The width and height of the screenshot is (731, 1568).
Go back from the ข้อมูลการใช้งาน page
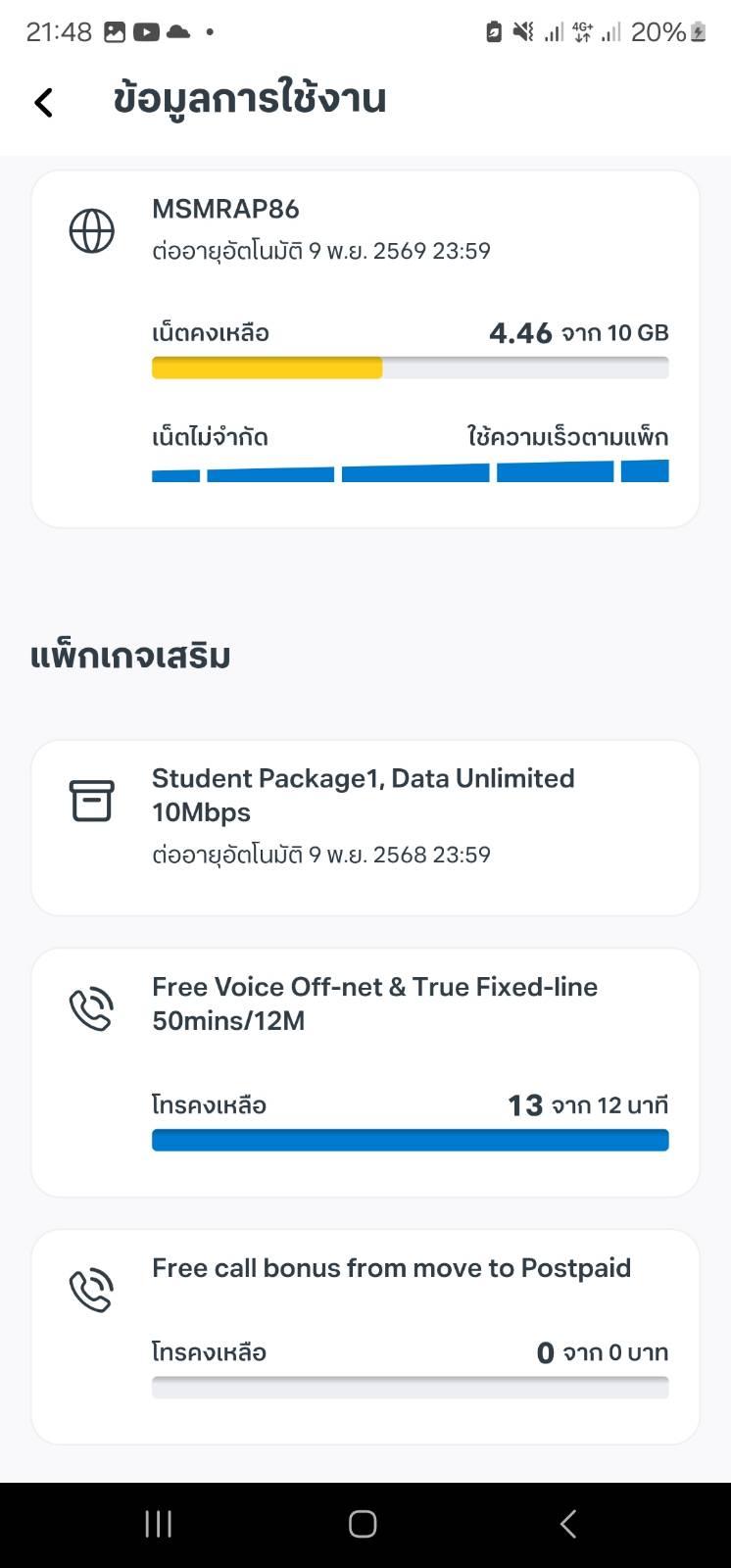click(44, 102)
